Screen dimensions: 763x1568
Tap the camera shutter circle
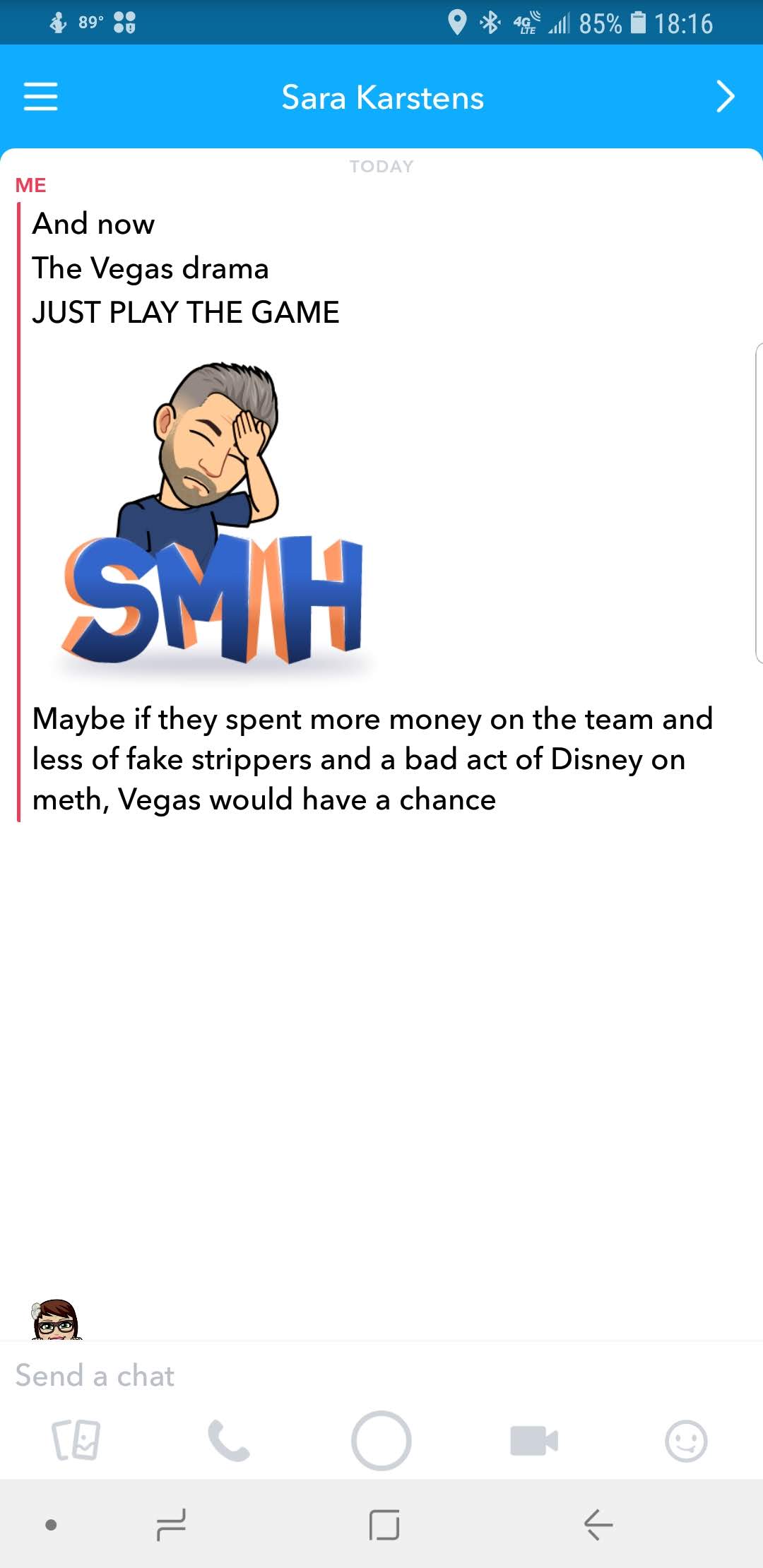click(381, 1439)
